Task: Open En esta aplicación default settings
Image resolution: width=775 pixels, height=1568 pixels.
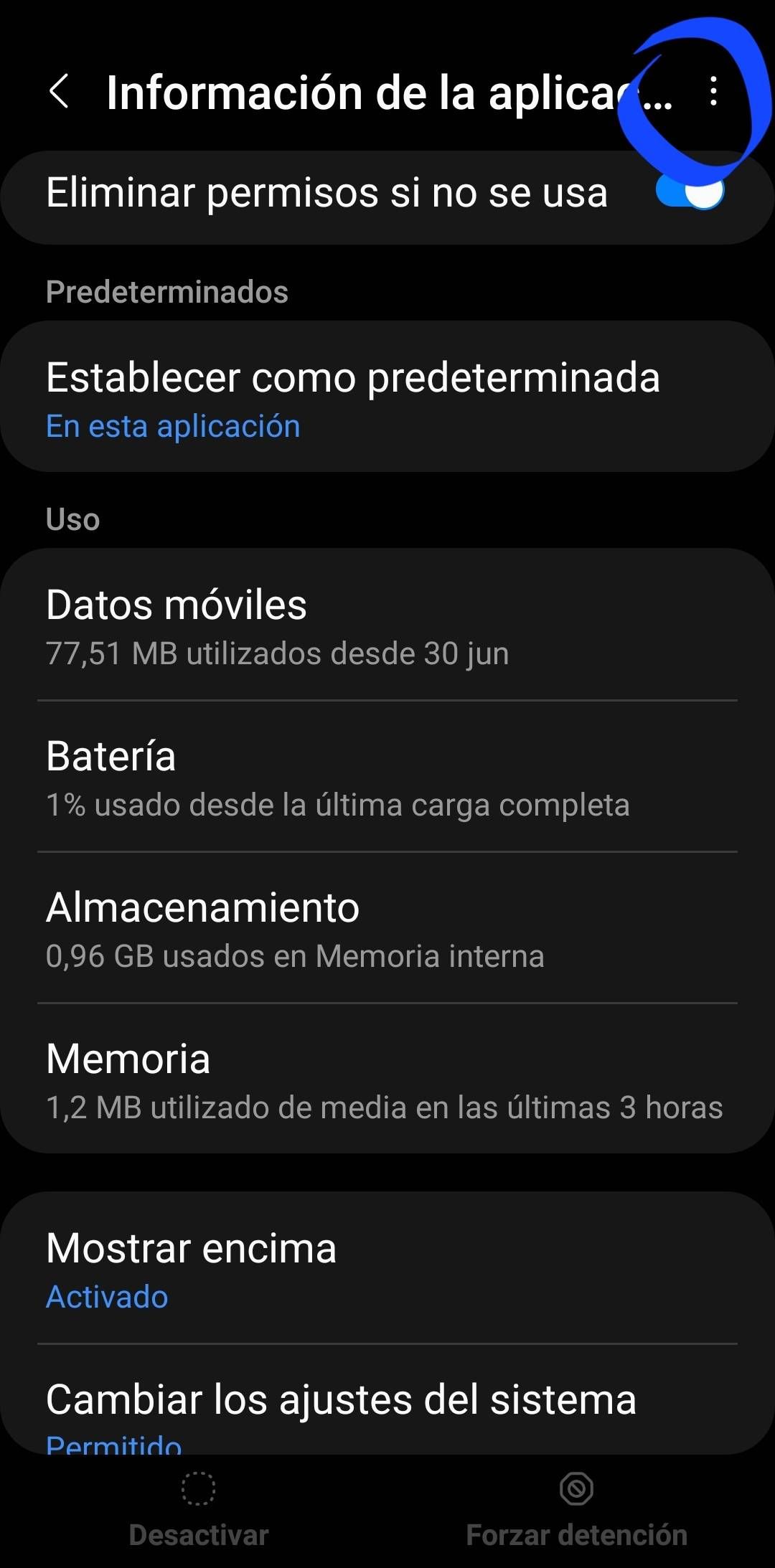Action: click(x=173, y=426)
